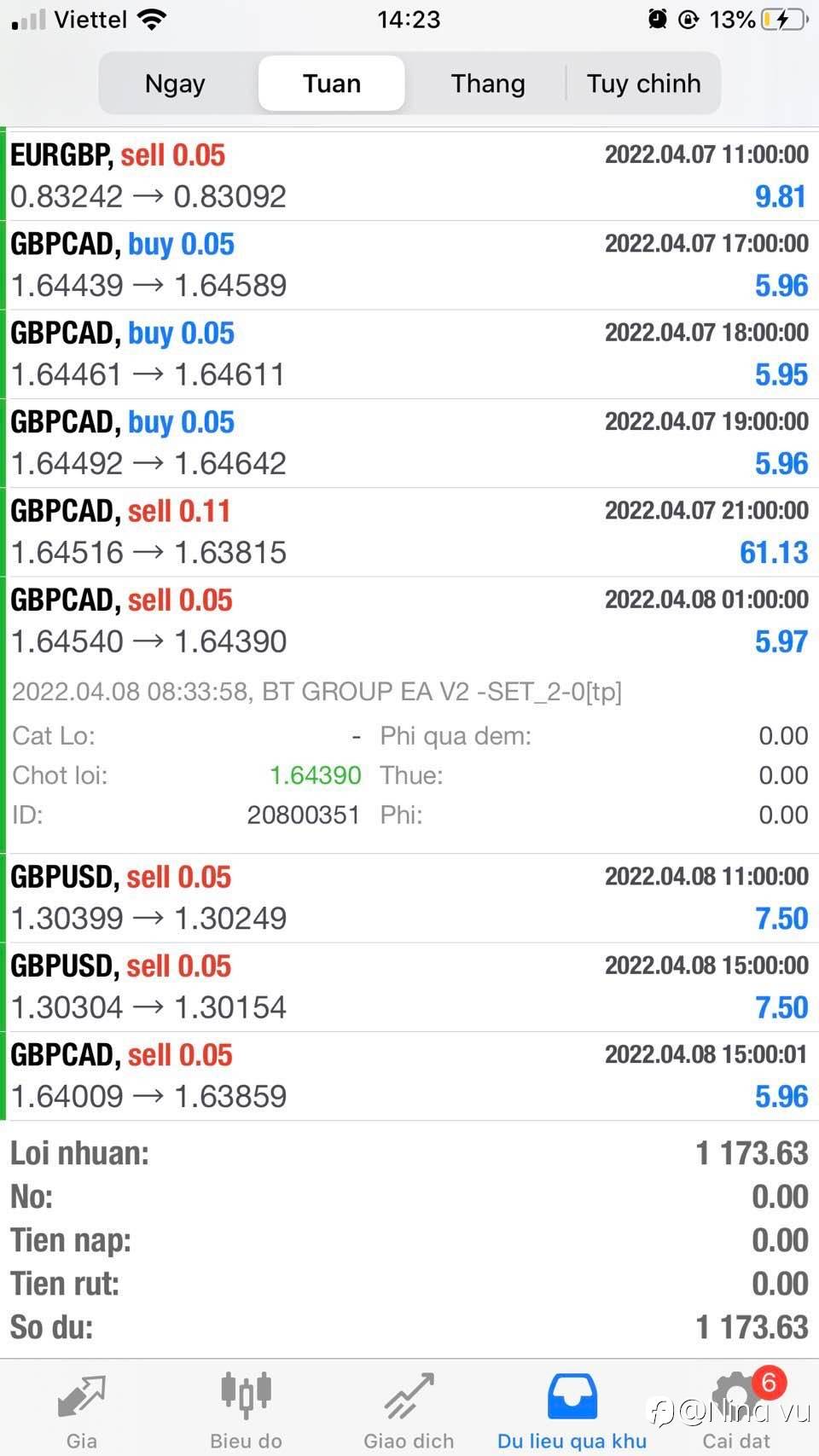Select the Du lieu qua khu tab
The image size is (819, 1456).
click(572, 1409)
